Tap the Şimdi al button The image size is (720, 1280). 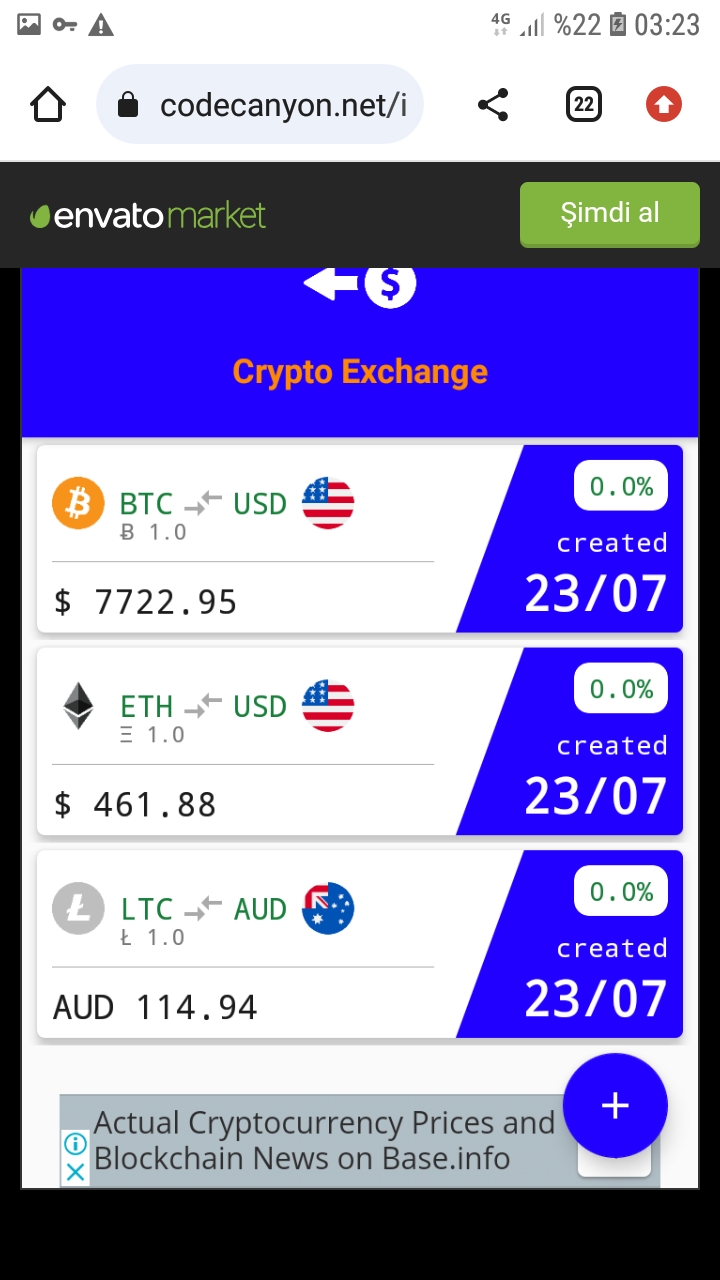pyautogui.click(x=609, y=213)
